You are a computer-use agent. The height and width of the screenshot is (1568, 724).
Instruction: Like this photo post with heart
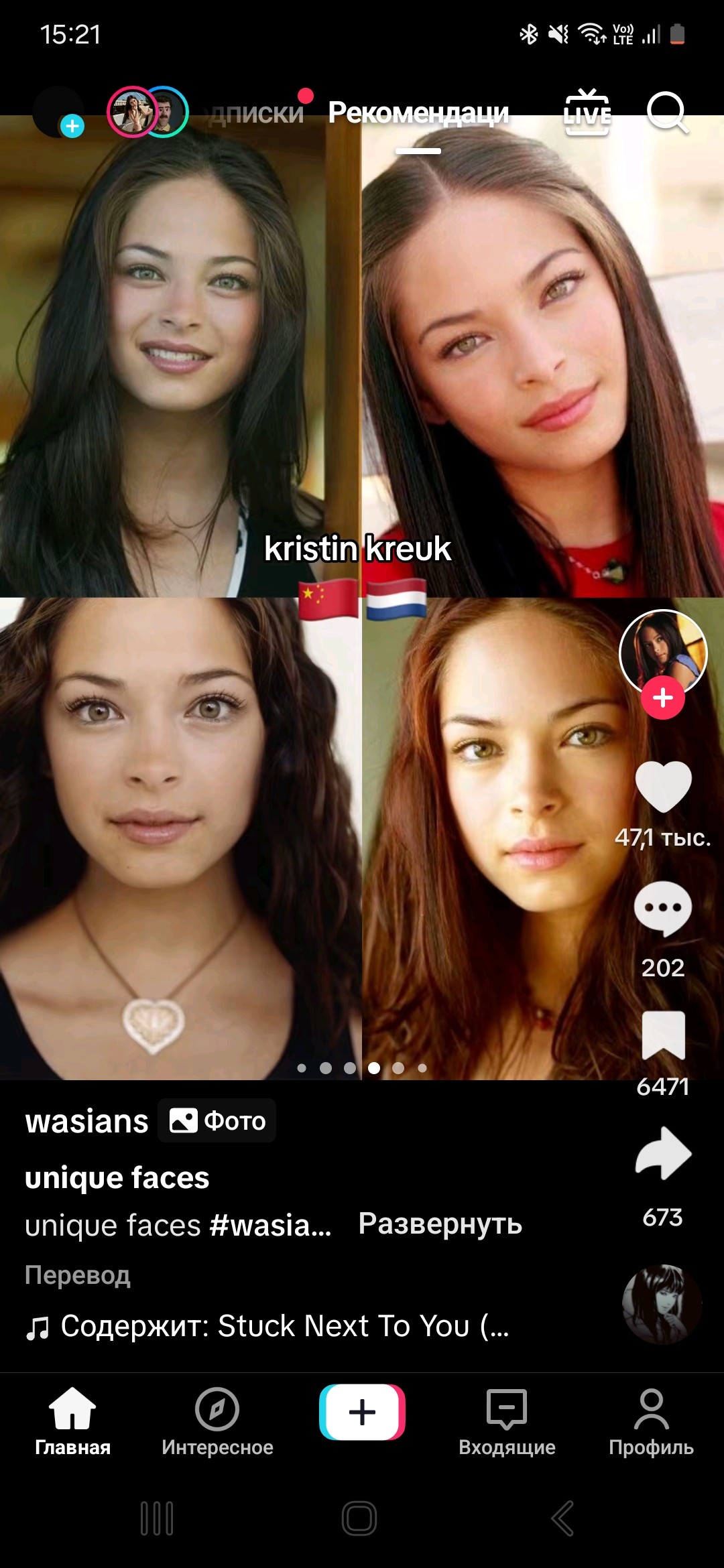pyautogui.click(x=663, y=786)
